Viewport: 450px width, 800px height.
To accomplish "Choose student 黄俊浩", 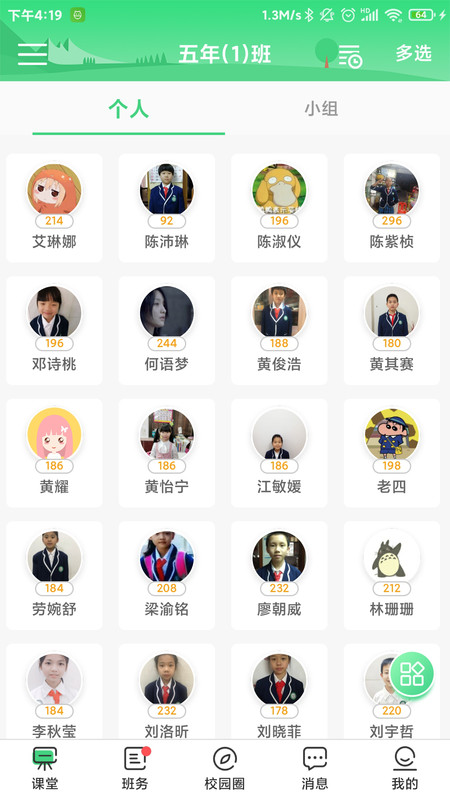I will click(x=279, y=330).
